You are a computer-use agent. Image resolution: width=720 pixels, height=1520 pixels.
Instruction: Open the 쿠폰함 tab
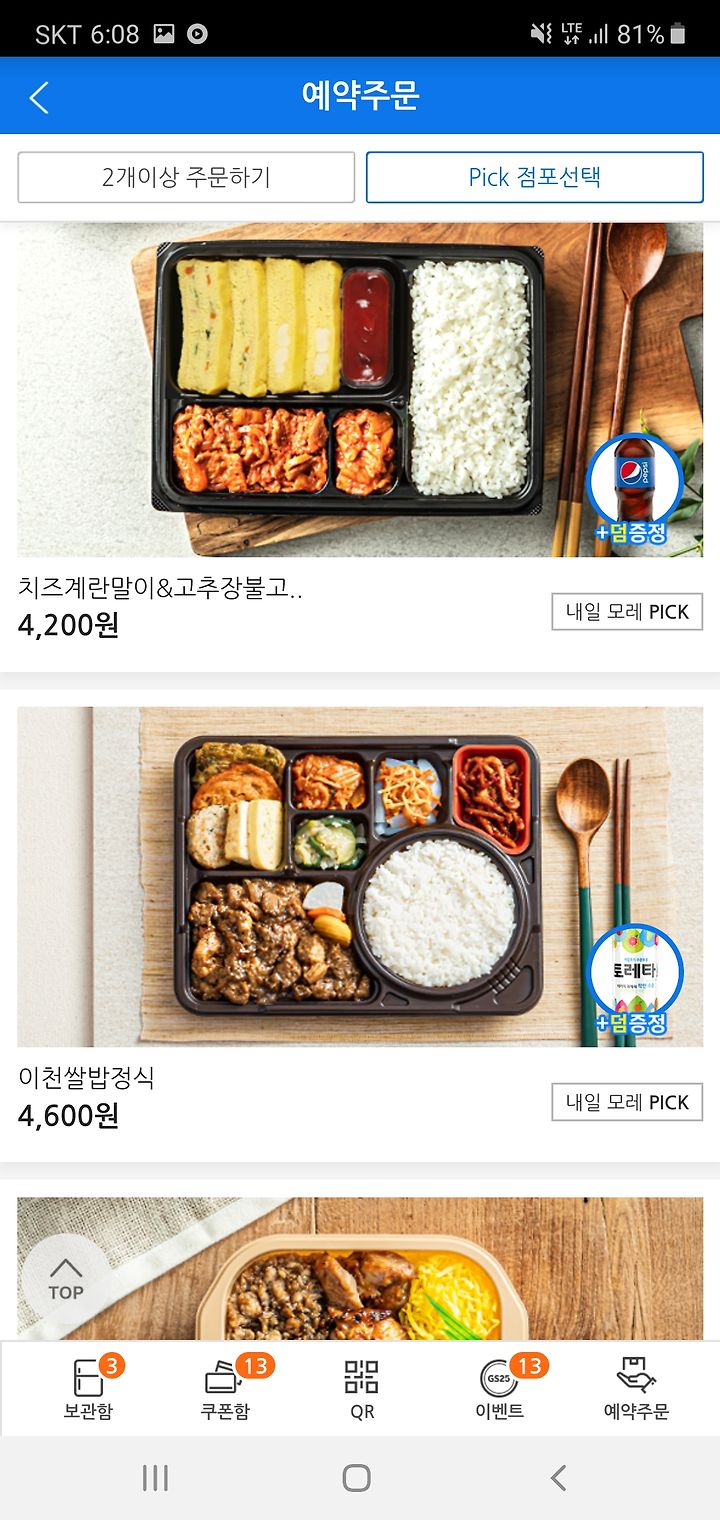pos(225,1389)
